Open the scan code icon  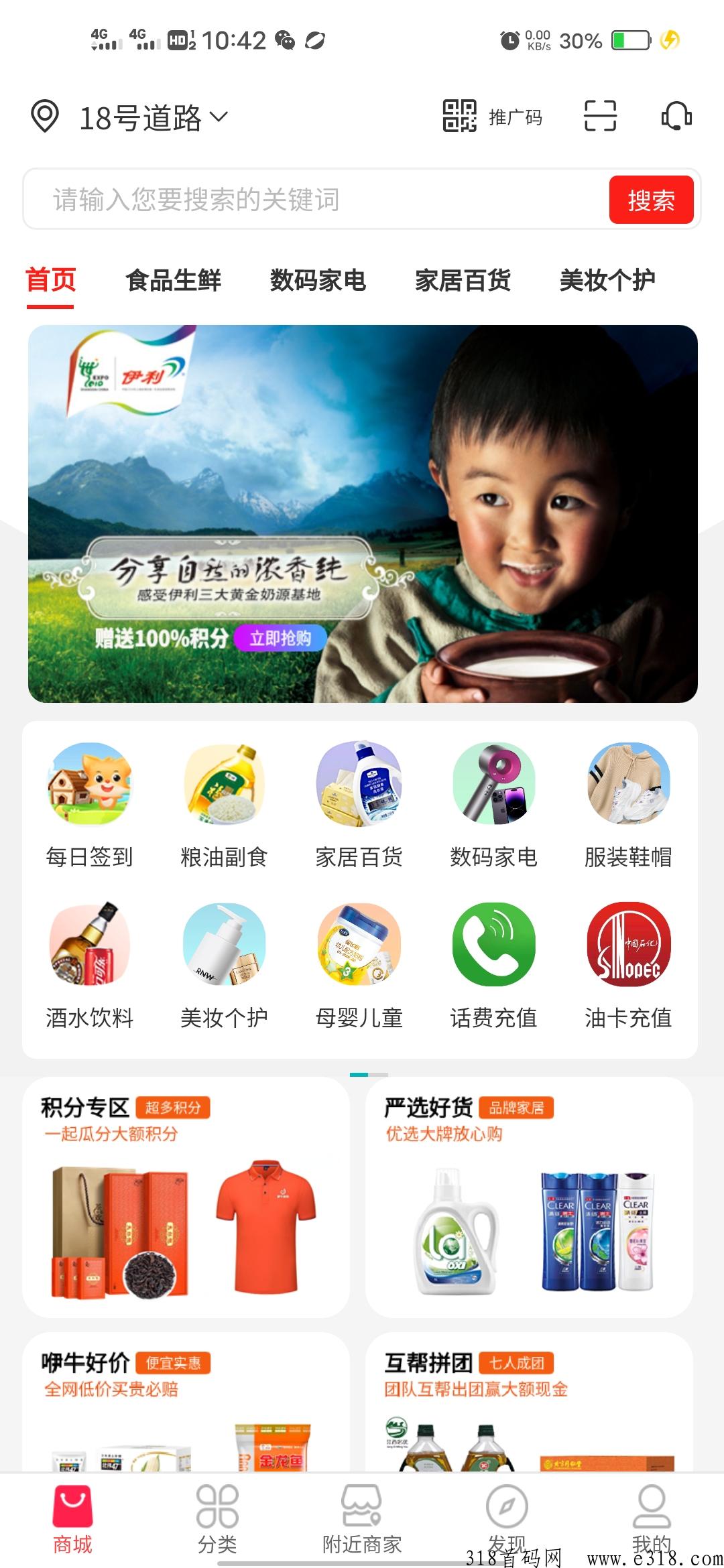[x=600, y=116]
